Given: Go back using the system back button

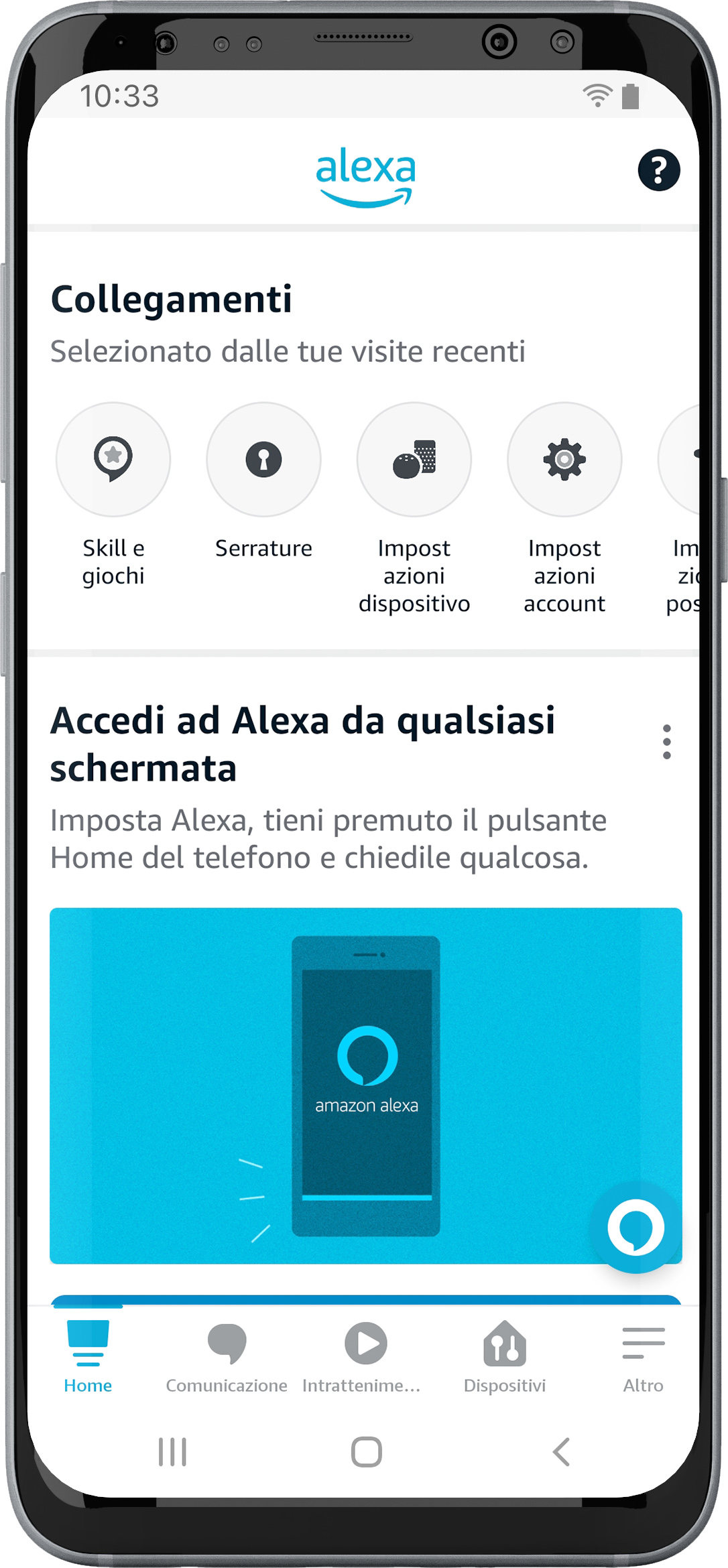Looking at the screenshot, I should (561, 1452).
